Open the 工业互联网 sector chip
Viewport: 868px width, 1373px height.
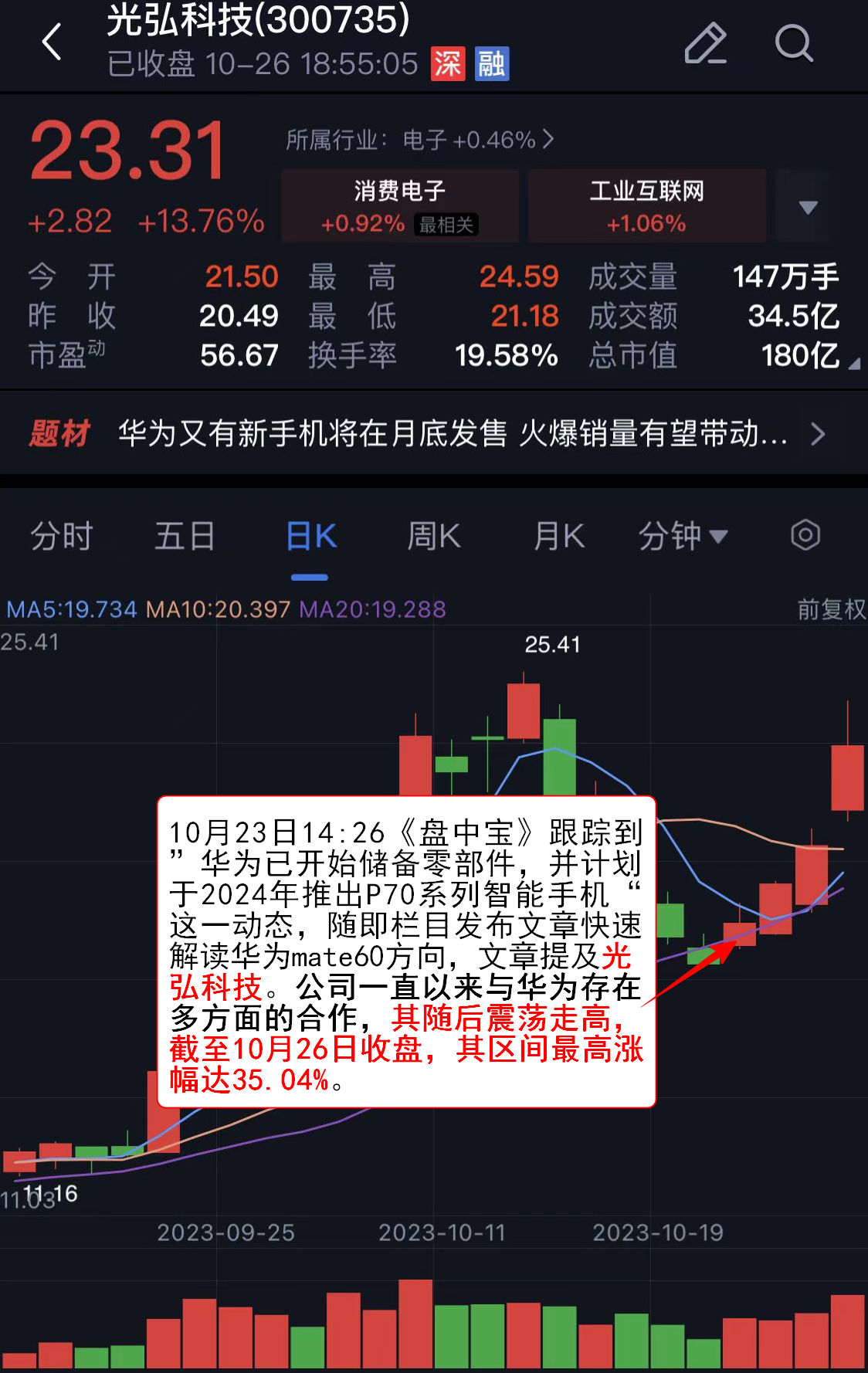(646, 206)
